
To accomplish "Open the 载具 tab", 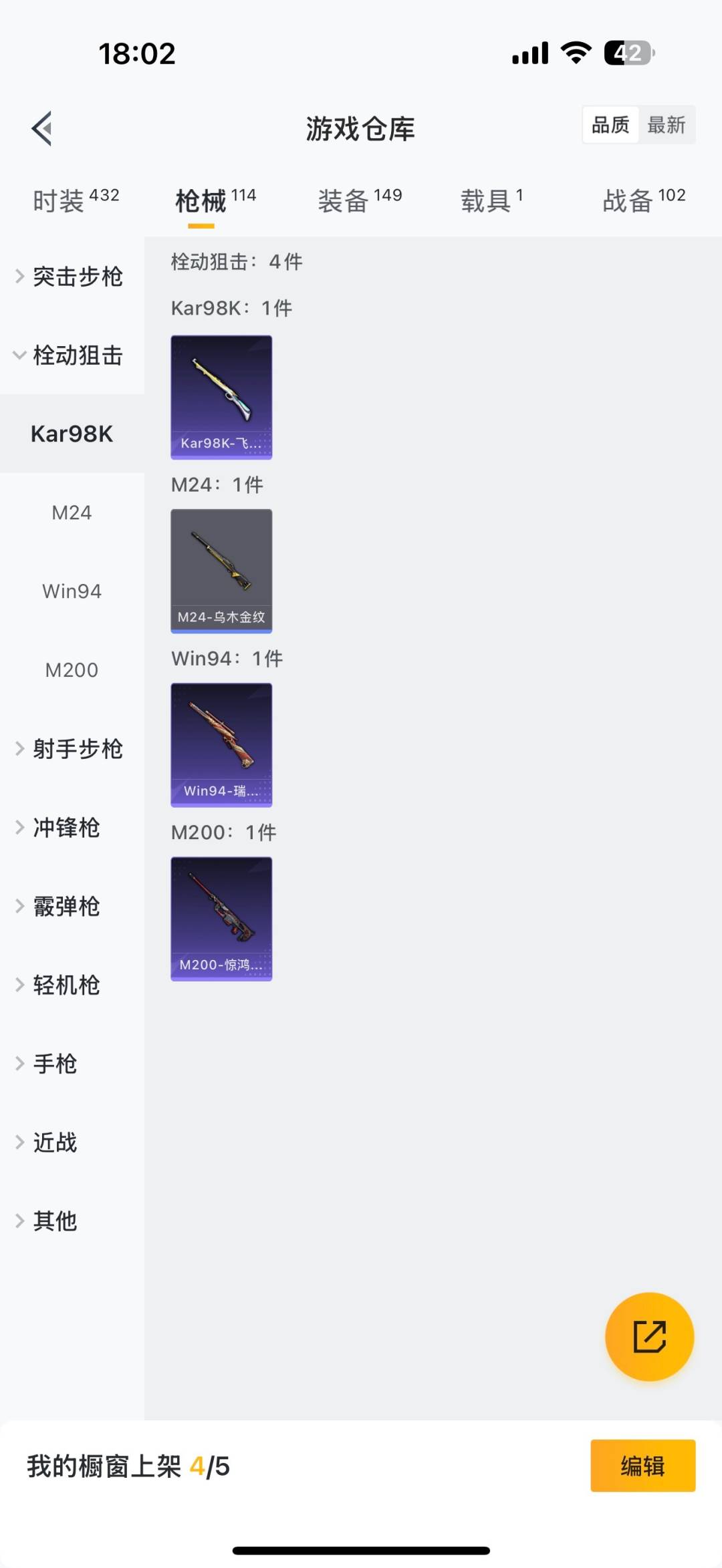I will point(491,200).
